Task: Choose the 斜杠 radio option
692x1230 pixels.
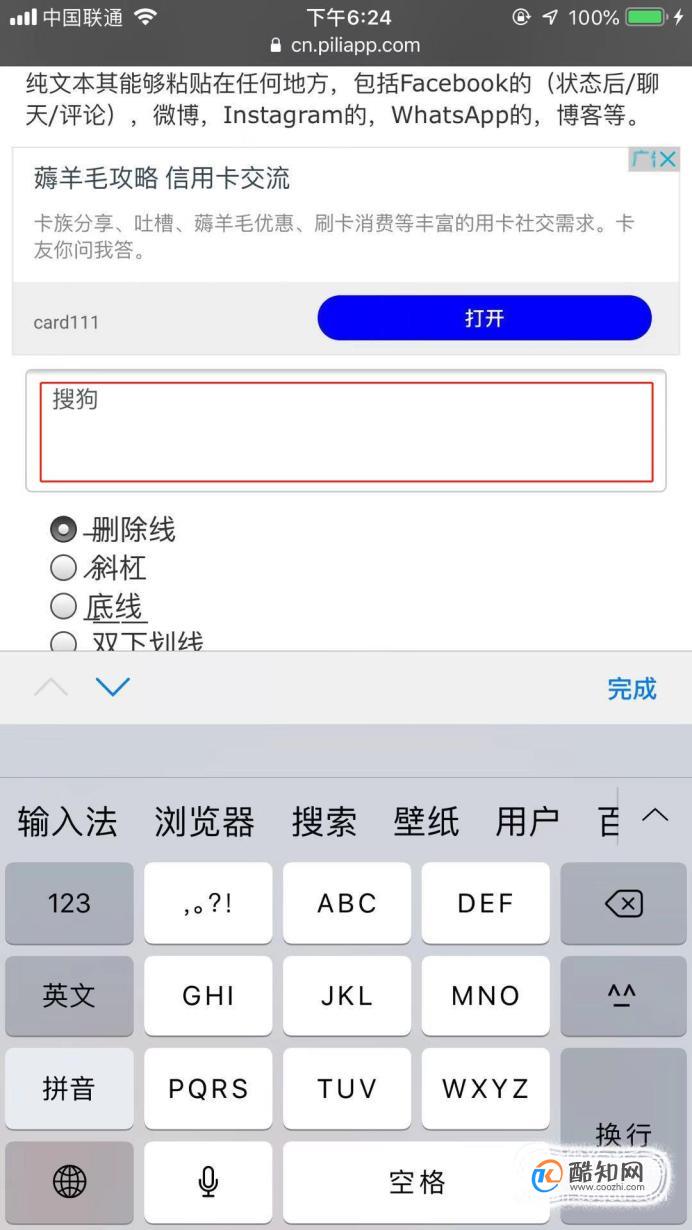Action: point(63,568)
